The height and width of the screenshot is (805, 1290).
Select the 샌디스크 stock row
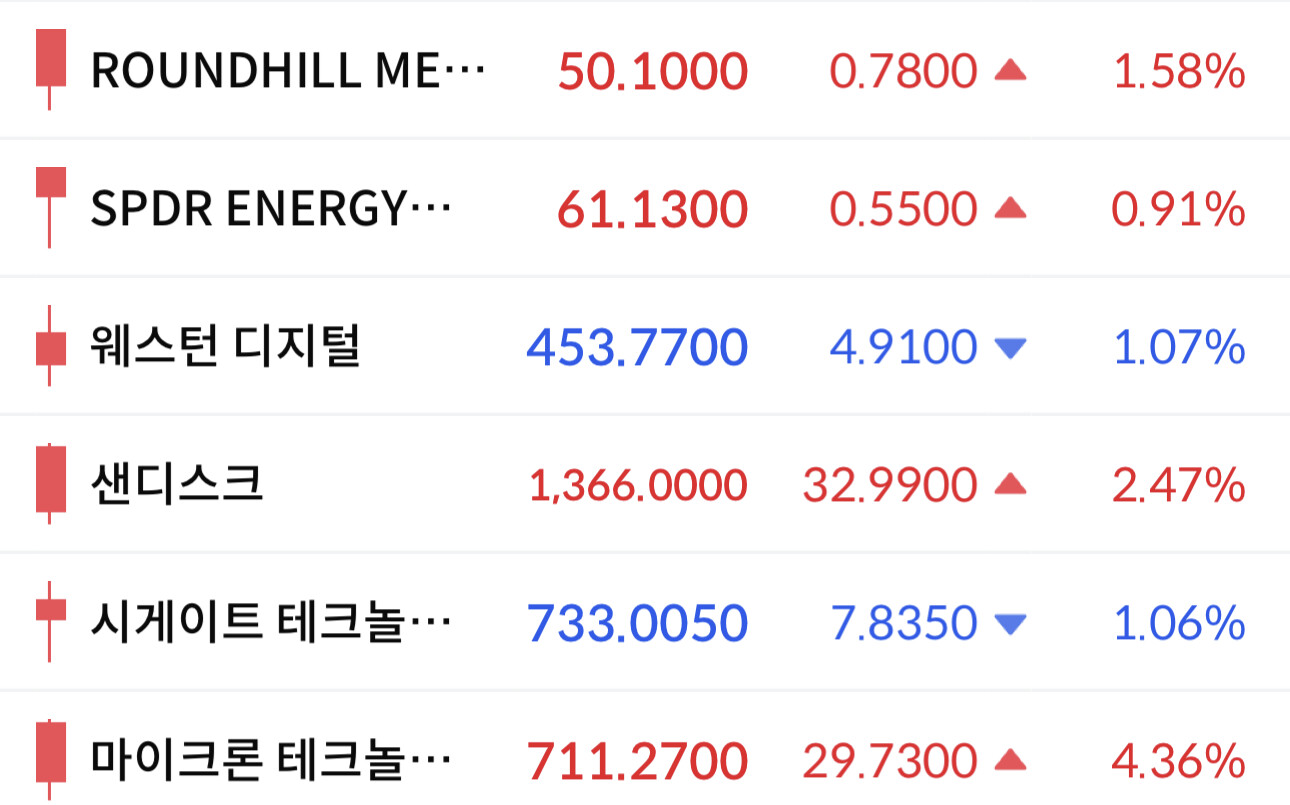pos(645,484)
